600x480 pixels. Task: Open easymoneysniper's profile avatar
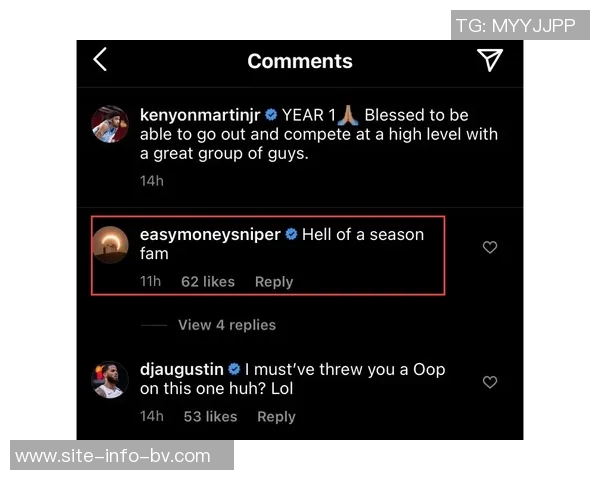pyautogui.click(x=110, y=245)
